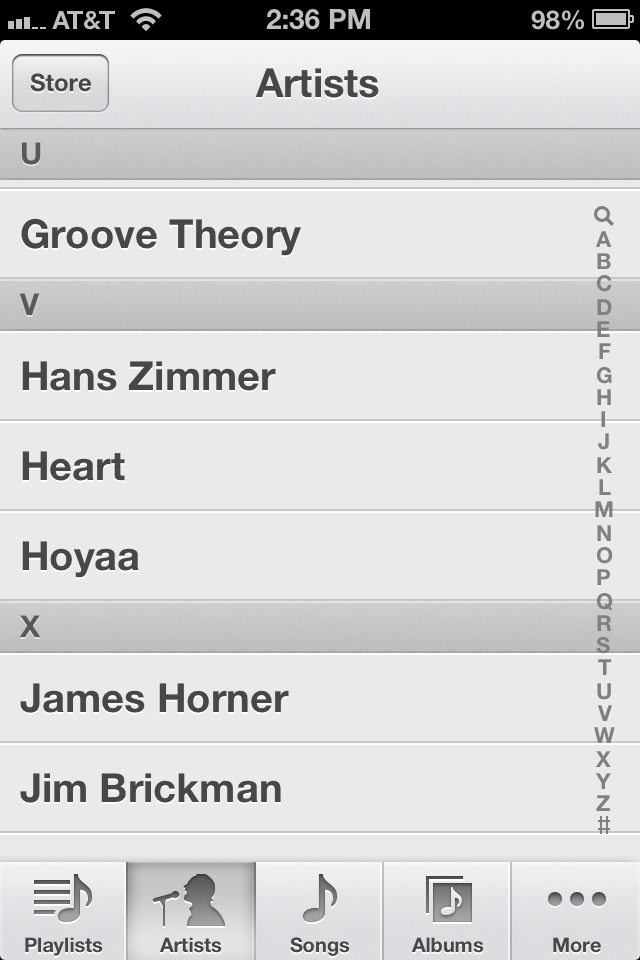The height and width of the screenshot is (960, 640).
Task: Jump to letter M in the index
Action: (604, 509)
